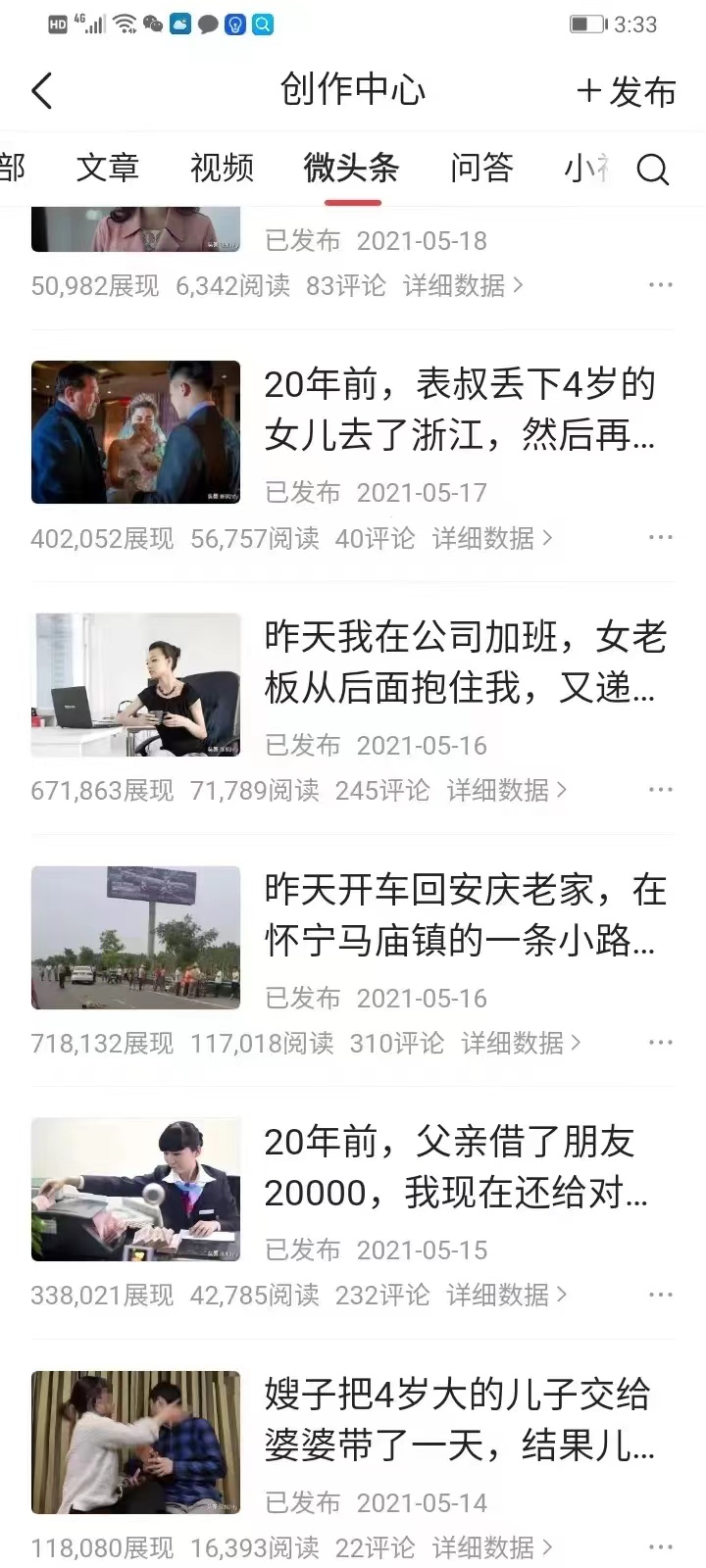
Task: Open the 问答 tab
Action: 481,169
